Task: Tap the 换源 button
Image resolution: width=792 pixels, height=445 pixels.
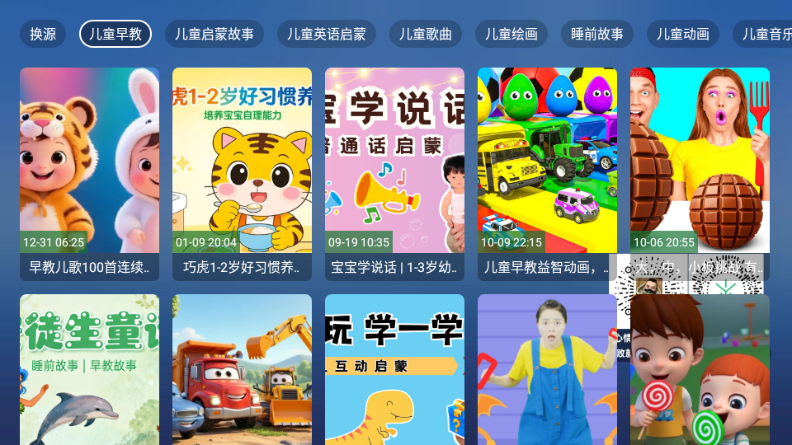Action: [x=43, y=34]
